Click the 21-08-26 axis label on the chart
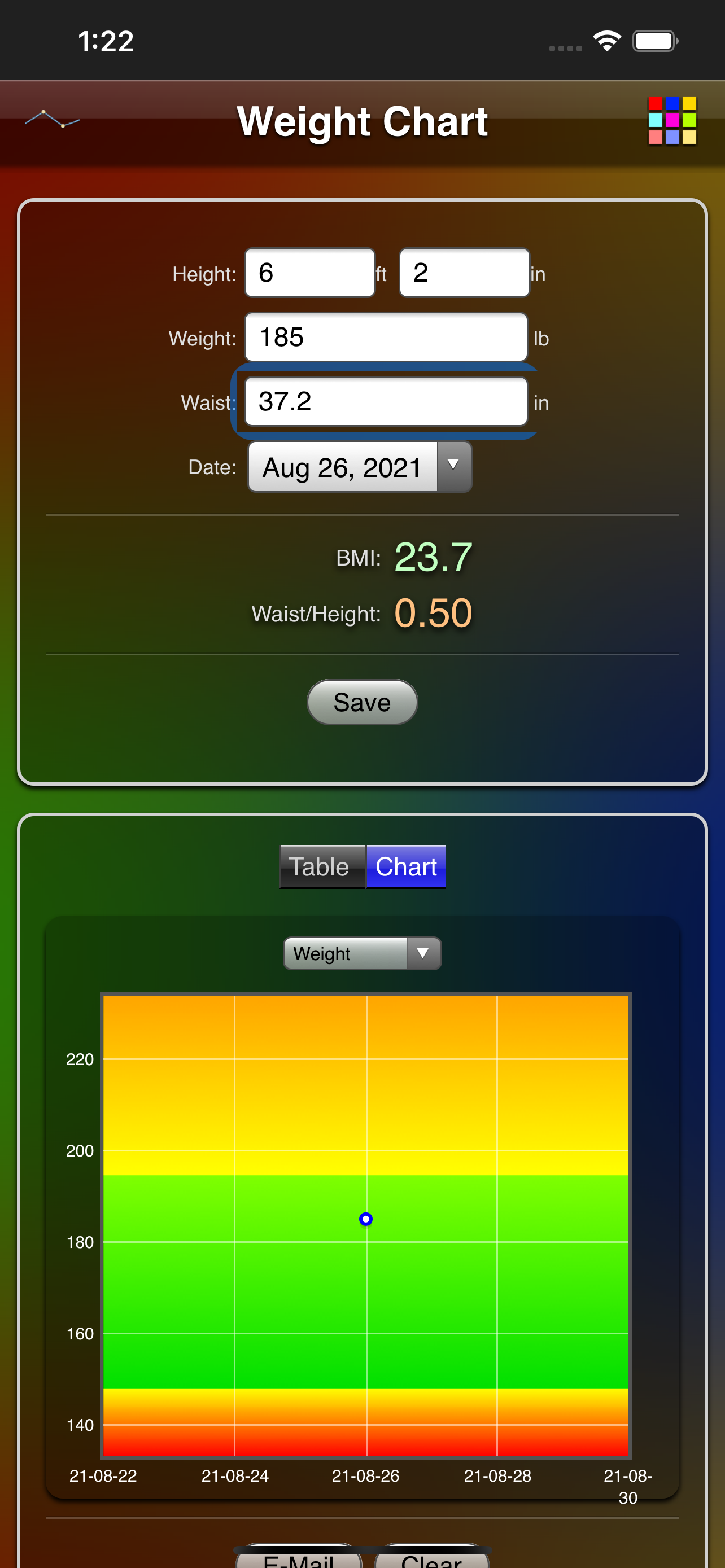The image size is (725, 1568). [x=365, y=1475]
